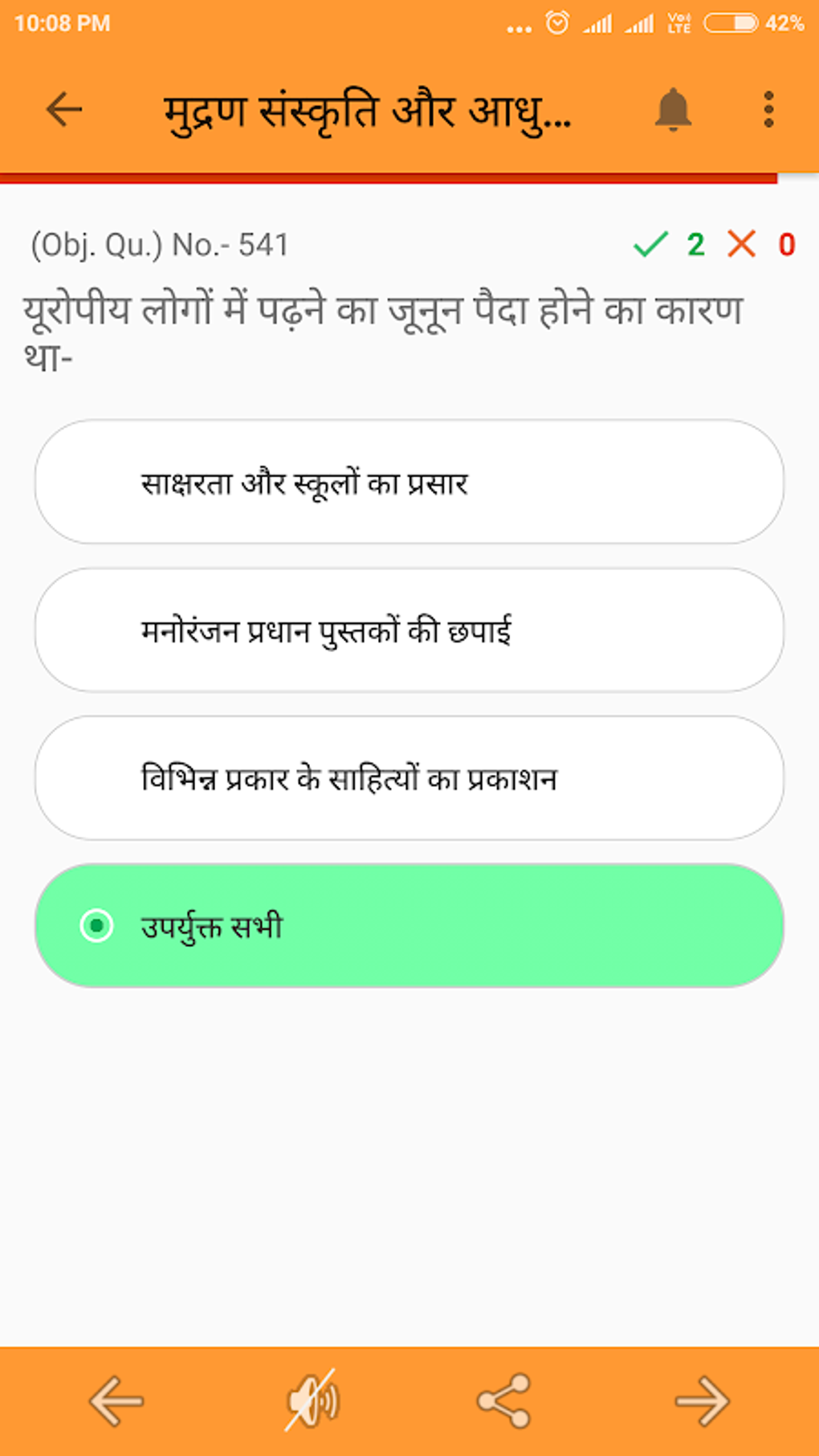The image size is (819, 1456).
Task: Share this question
Action: tap(504, 1401)
